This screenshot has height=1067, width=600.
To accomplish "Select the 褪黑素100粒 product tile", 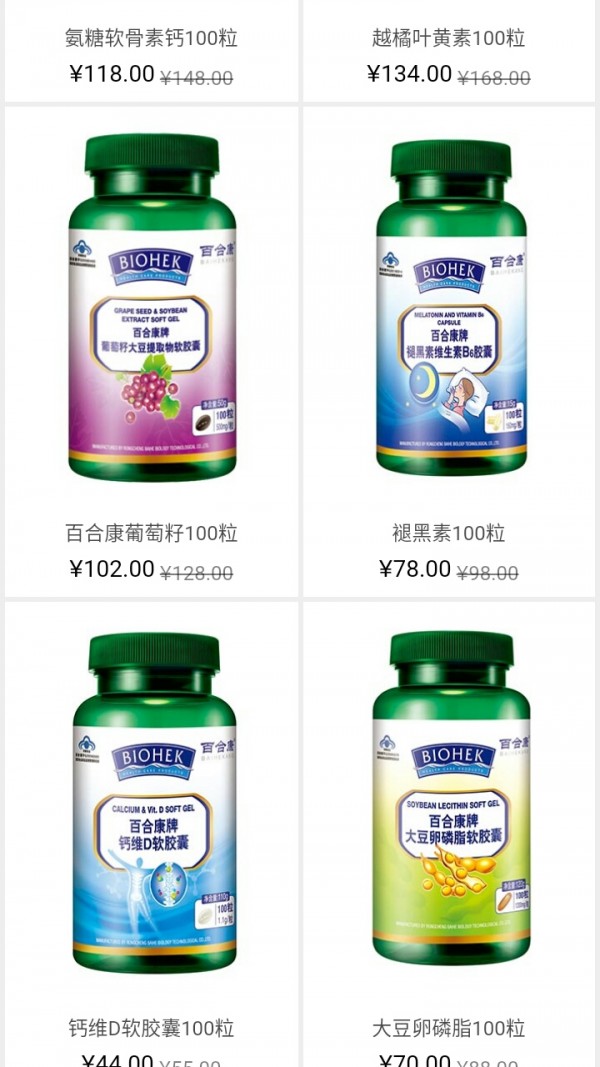I will (448, 352).
